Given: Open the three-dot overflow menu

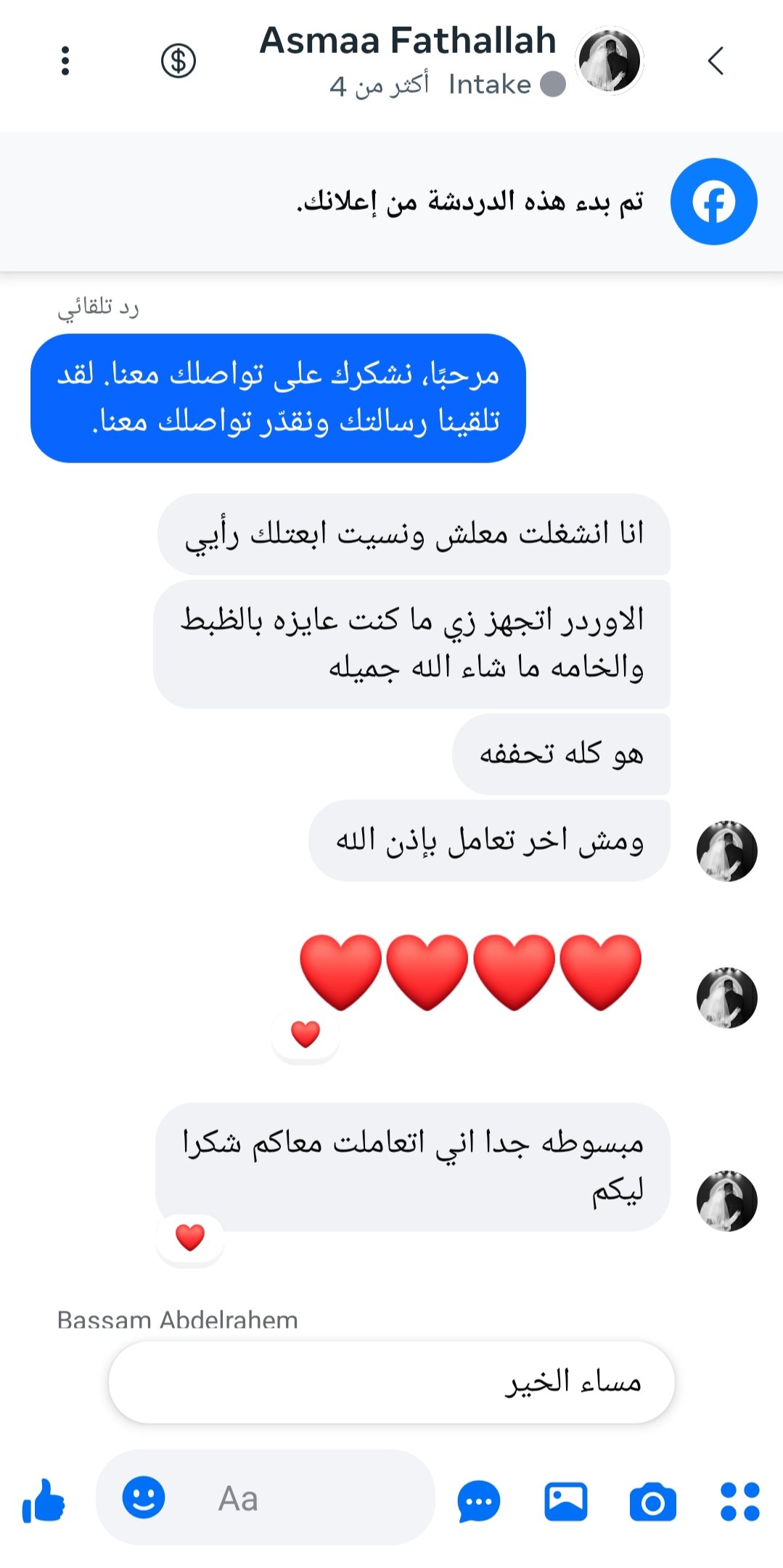Looking at the screenshot, I should (65, 61).
